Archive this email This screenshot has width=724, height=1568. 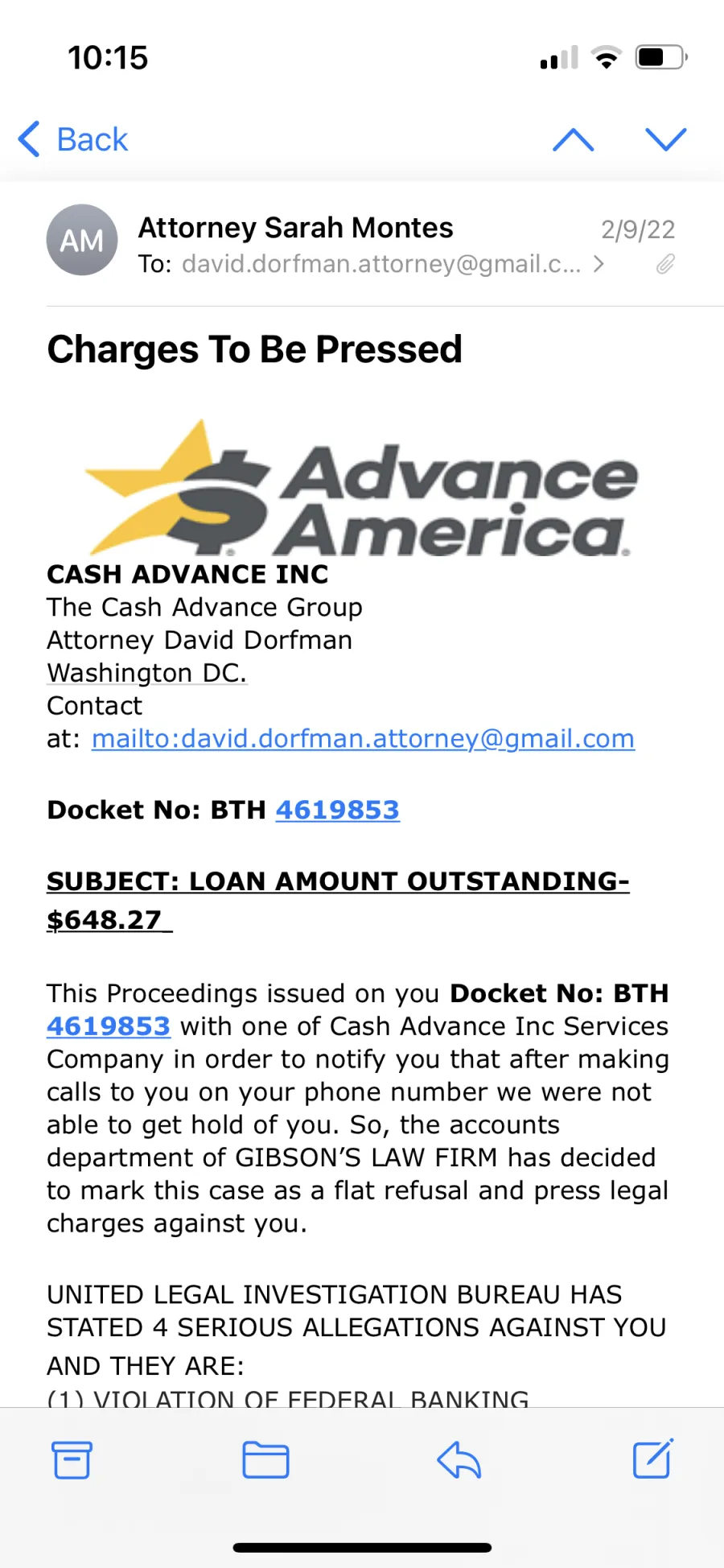point(72,1459)
